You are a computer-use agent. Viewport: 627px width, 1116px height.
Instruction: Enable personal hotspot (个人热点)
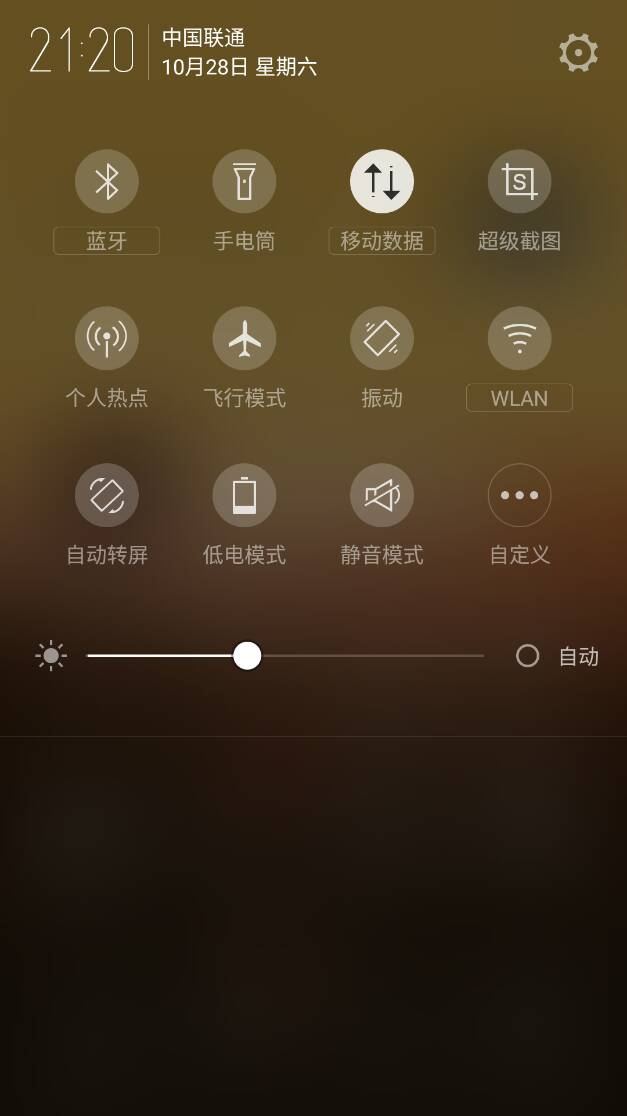[x=107, y=338]
